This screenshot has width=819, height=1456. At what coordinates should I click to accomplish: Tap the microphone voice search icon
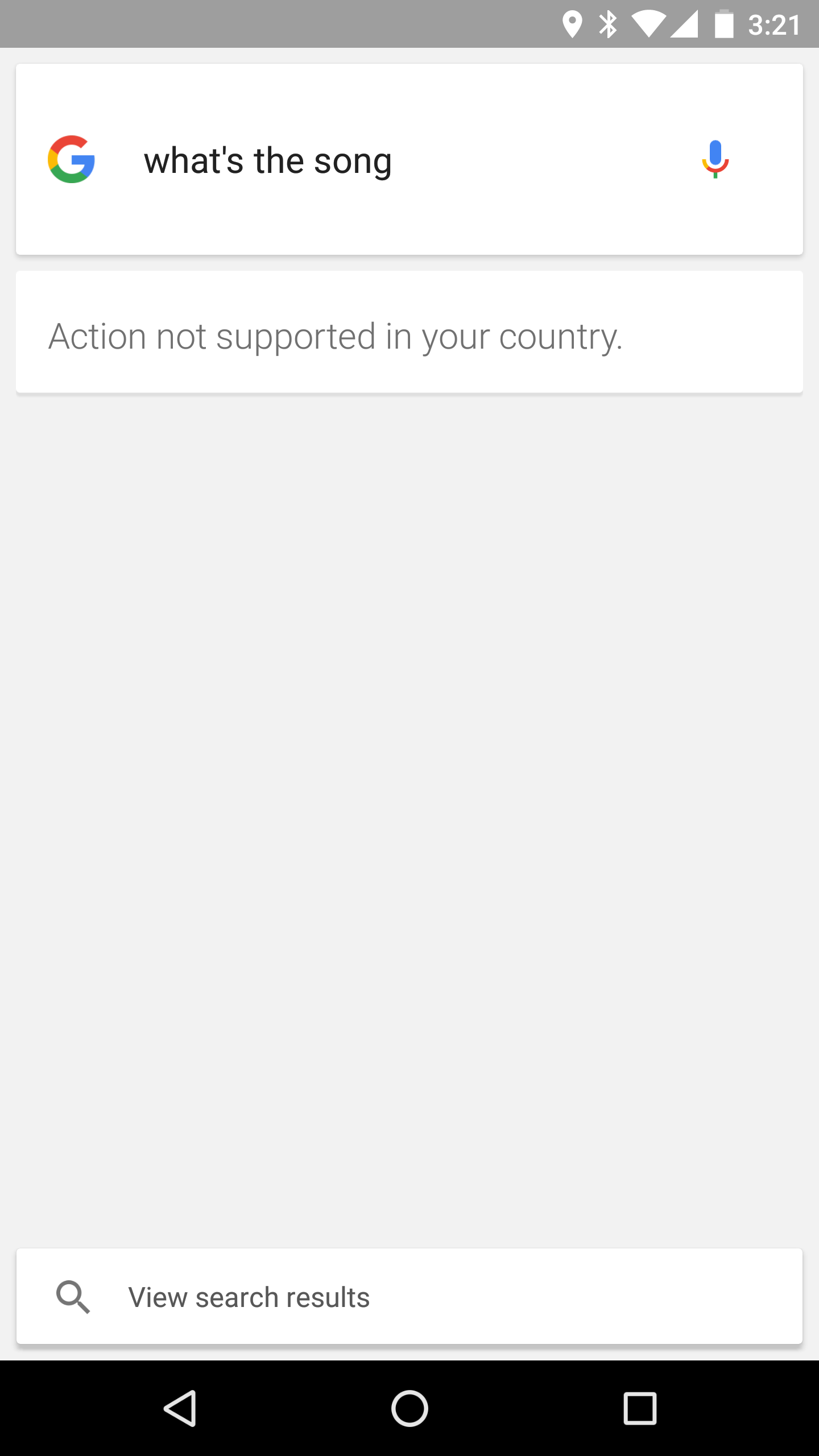(715, 159)
